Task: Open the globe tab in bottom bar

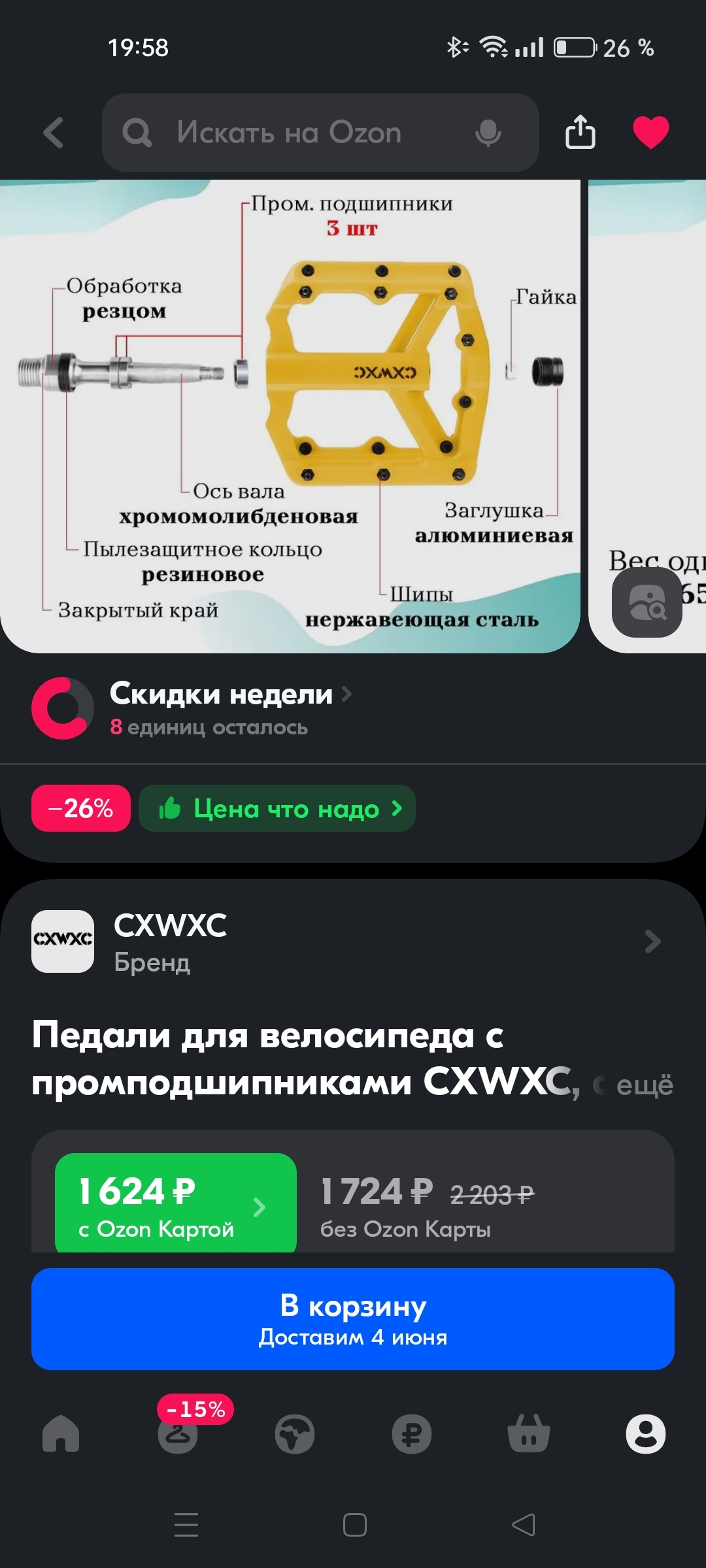Action: (295, 1433)
